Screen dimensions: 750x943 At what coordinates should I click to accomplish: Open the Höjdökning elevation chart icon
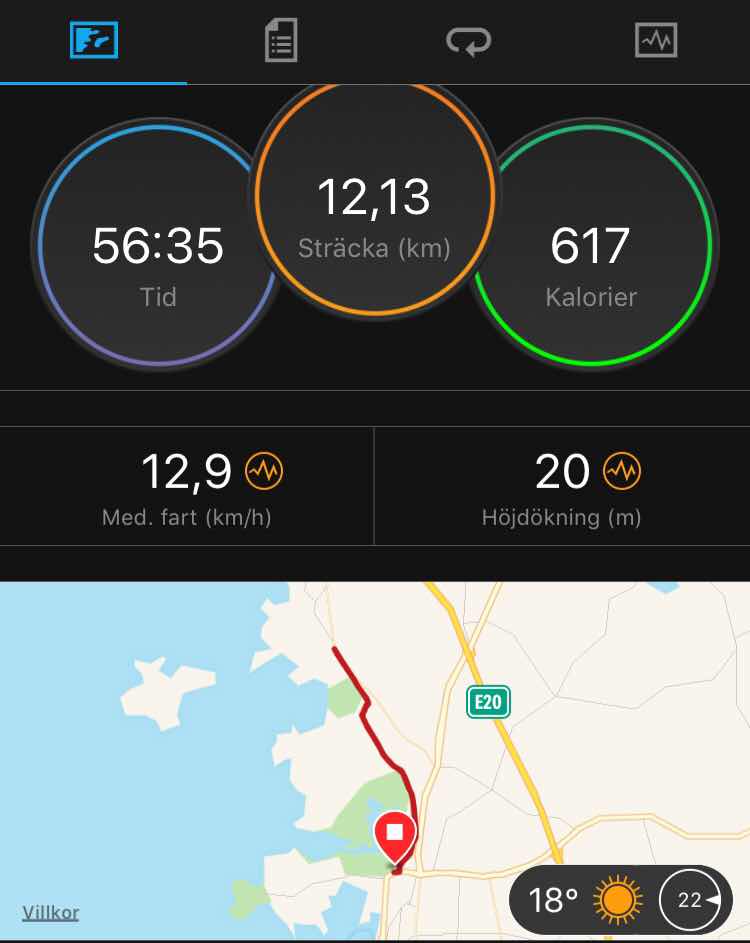click(622, 471)
